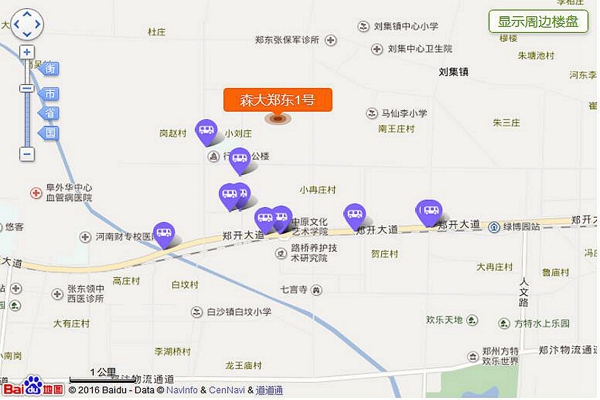
Task: Jump to street level 街 zoom
Action: click(x=50, y=68)
